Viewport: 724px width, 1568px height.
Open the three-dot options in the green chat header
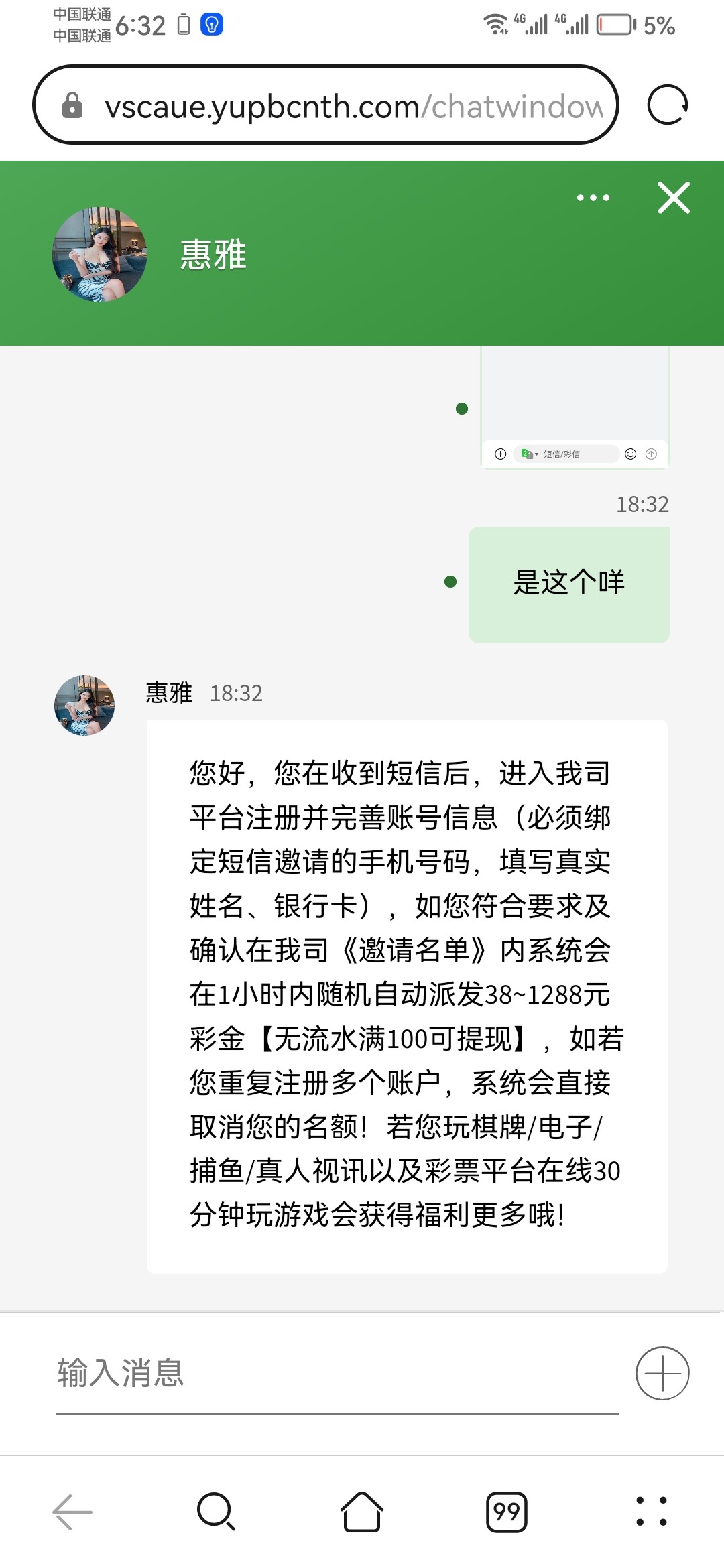click(x=593, y=198)
